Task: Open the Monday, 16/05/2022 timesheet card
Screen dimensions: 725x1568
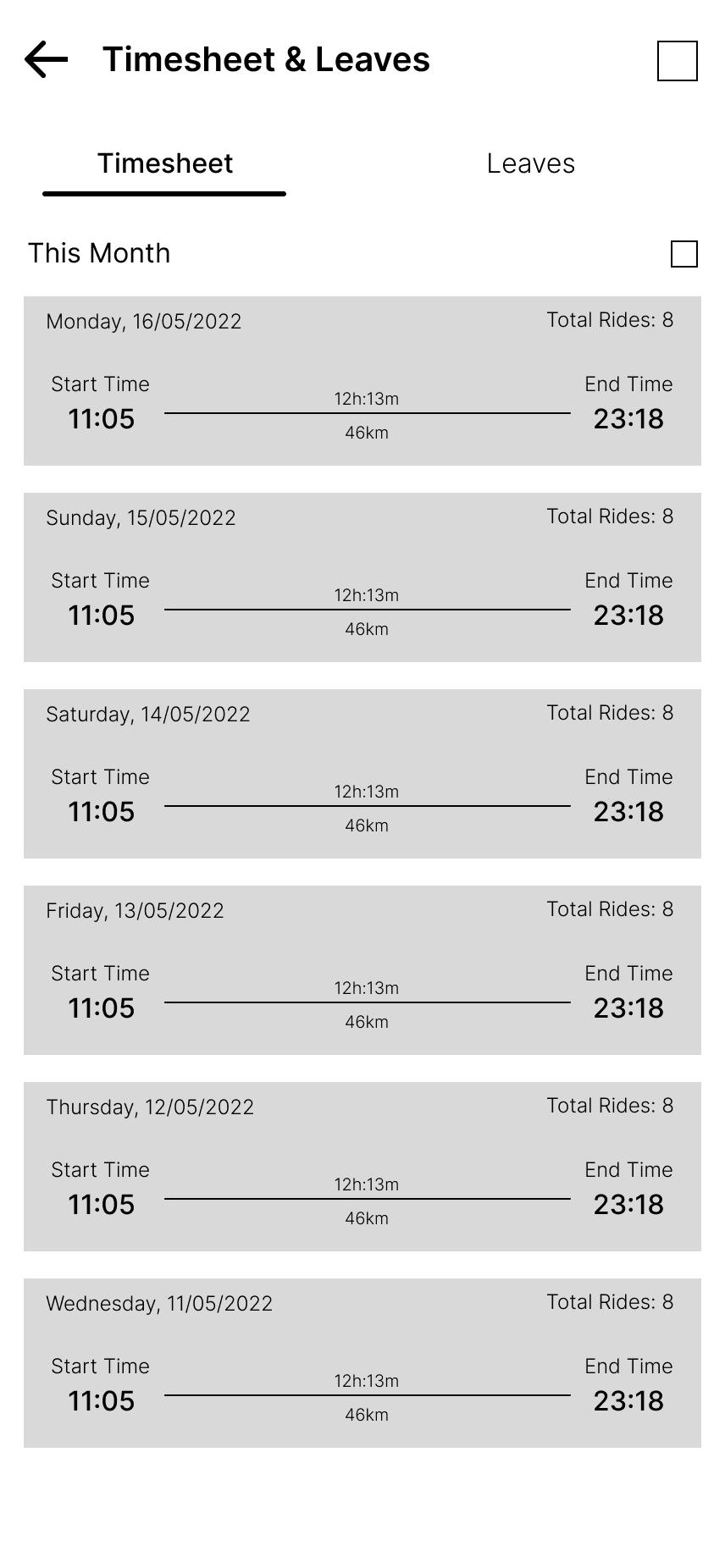Action: pyautogui.click(x=362, y=381)
